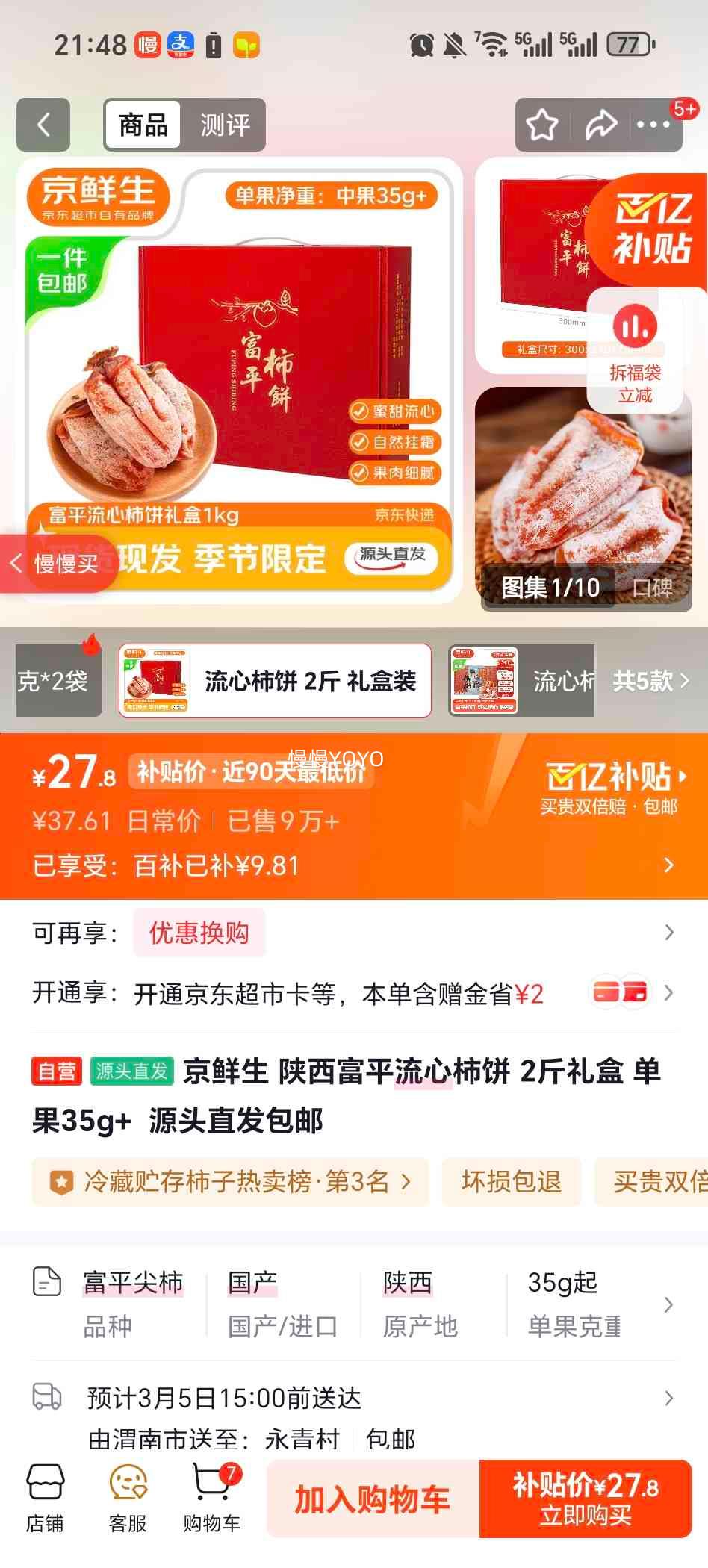The image size is (708, 1568).
Task: Switch to the 测评 reviews tab
Action: tap(223, 125)
